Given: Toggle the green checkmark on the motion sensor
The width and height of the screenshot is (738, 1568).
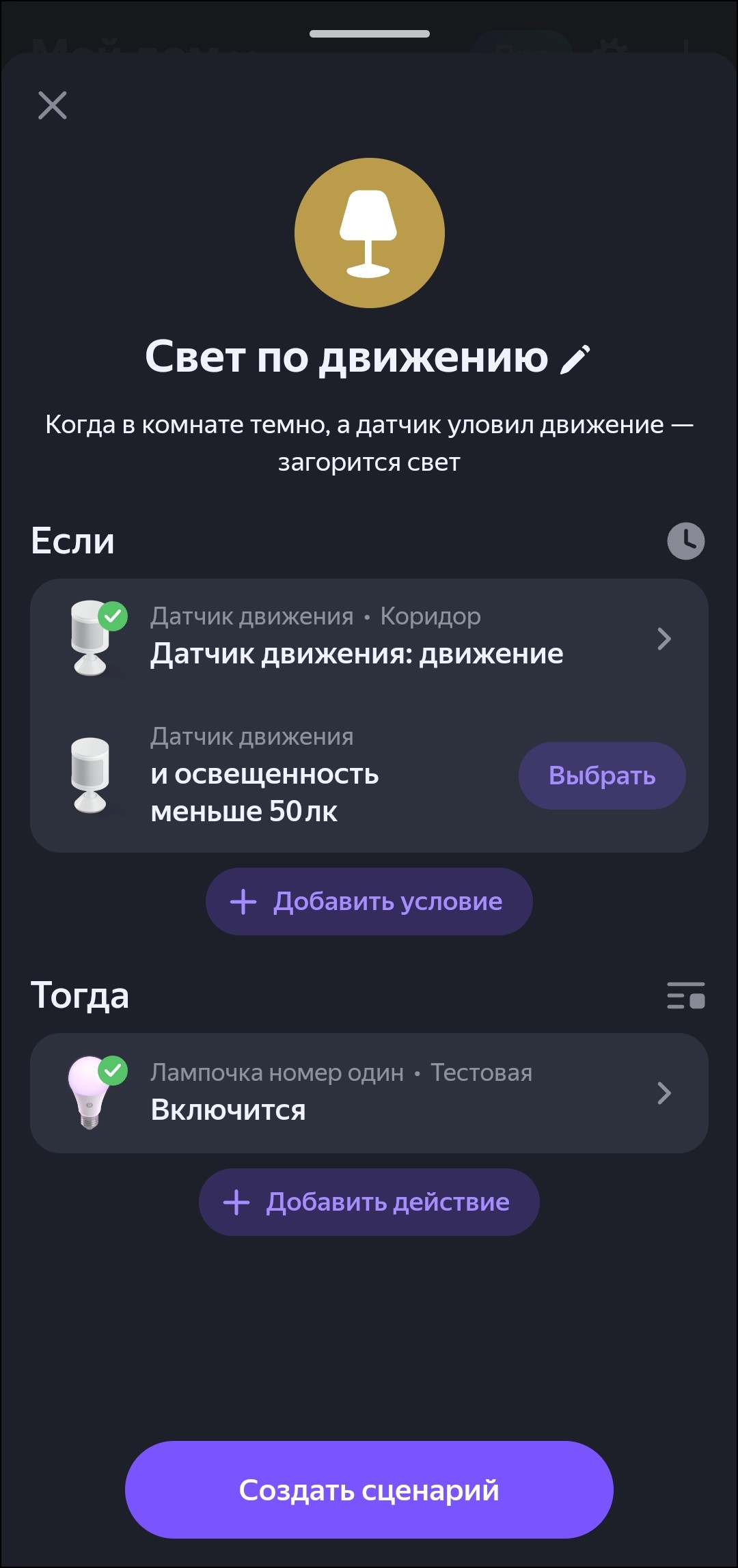Looking at the screenshot, I should coord(115,614).
